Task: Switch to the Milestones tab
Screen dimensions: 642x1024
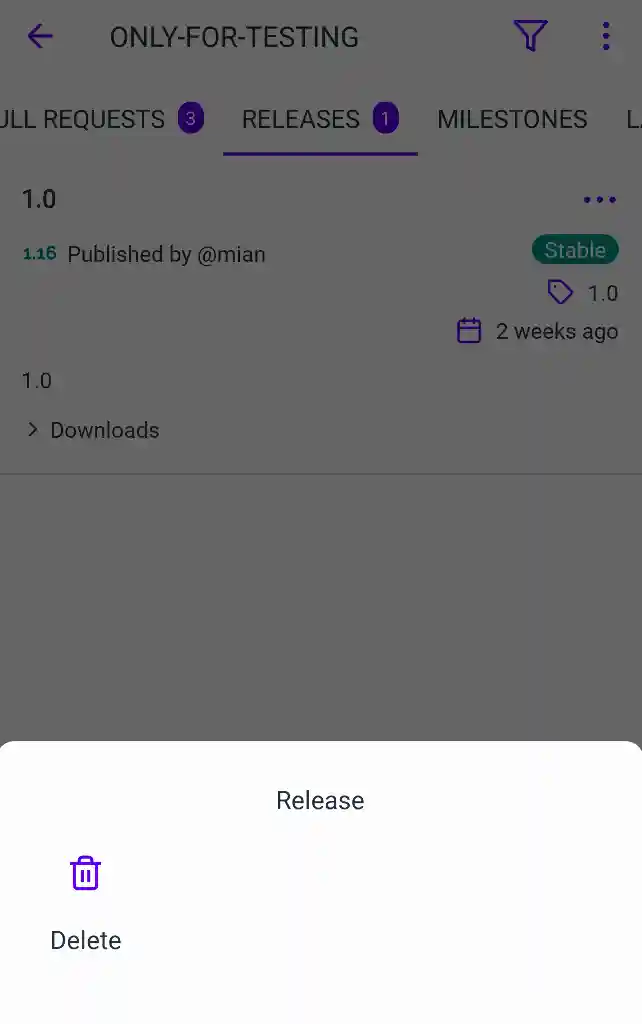Action: [x=512, y=119]
